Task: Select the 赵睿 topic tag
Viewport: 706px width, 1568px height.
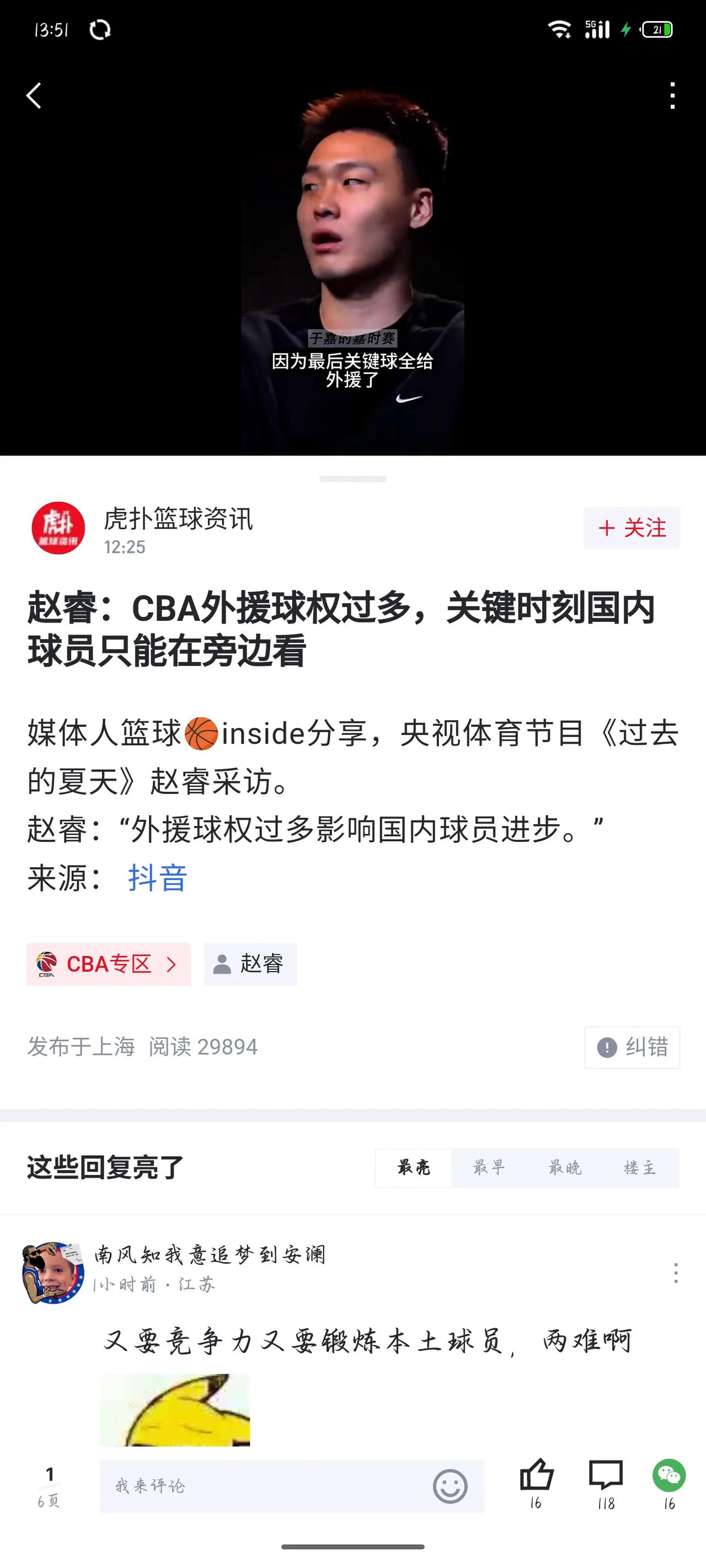Action: 249,964
